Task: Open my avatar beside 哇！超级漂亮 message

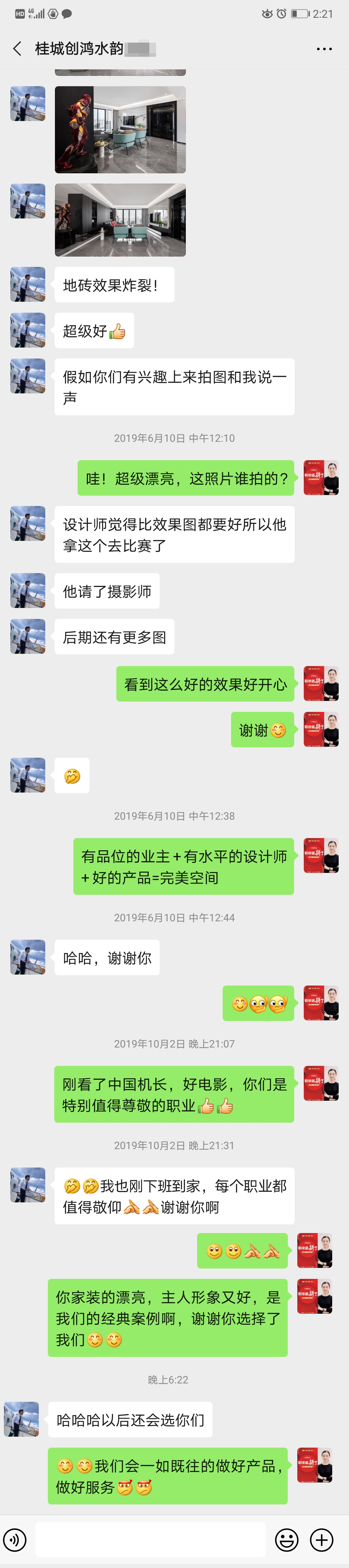Action: 321,478
